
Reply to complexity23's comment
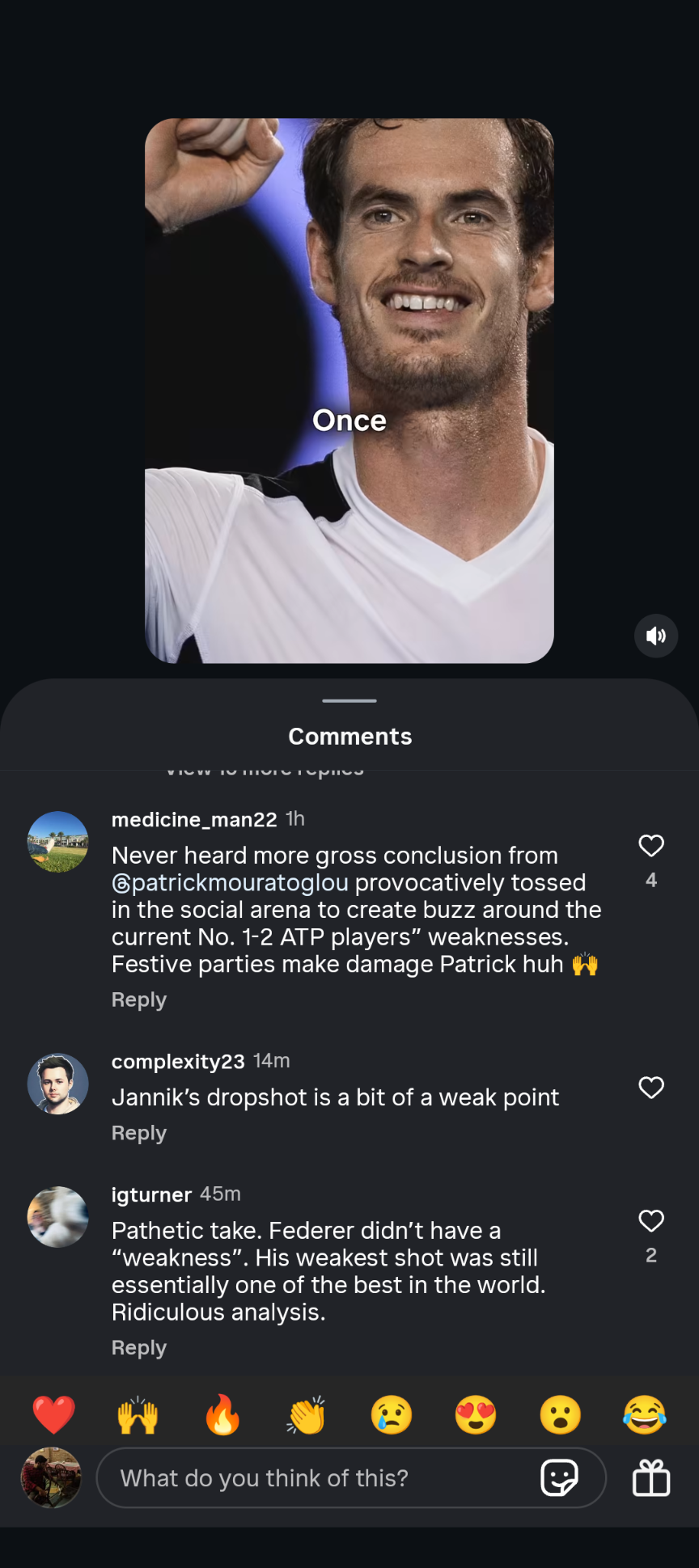138,1132
